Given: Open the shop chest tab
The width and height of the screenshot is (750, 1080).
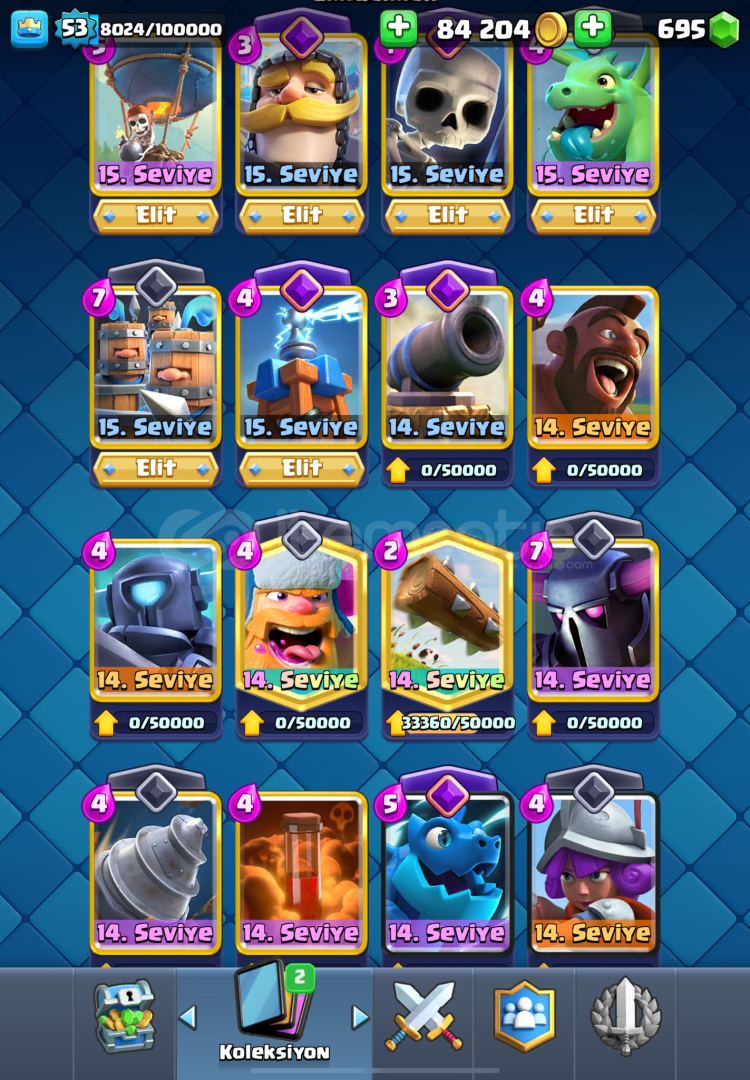Looking at the screenshot, I should [x=124, y=1016].
